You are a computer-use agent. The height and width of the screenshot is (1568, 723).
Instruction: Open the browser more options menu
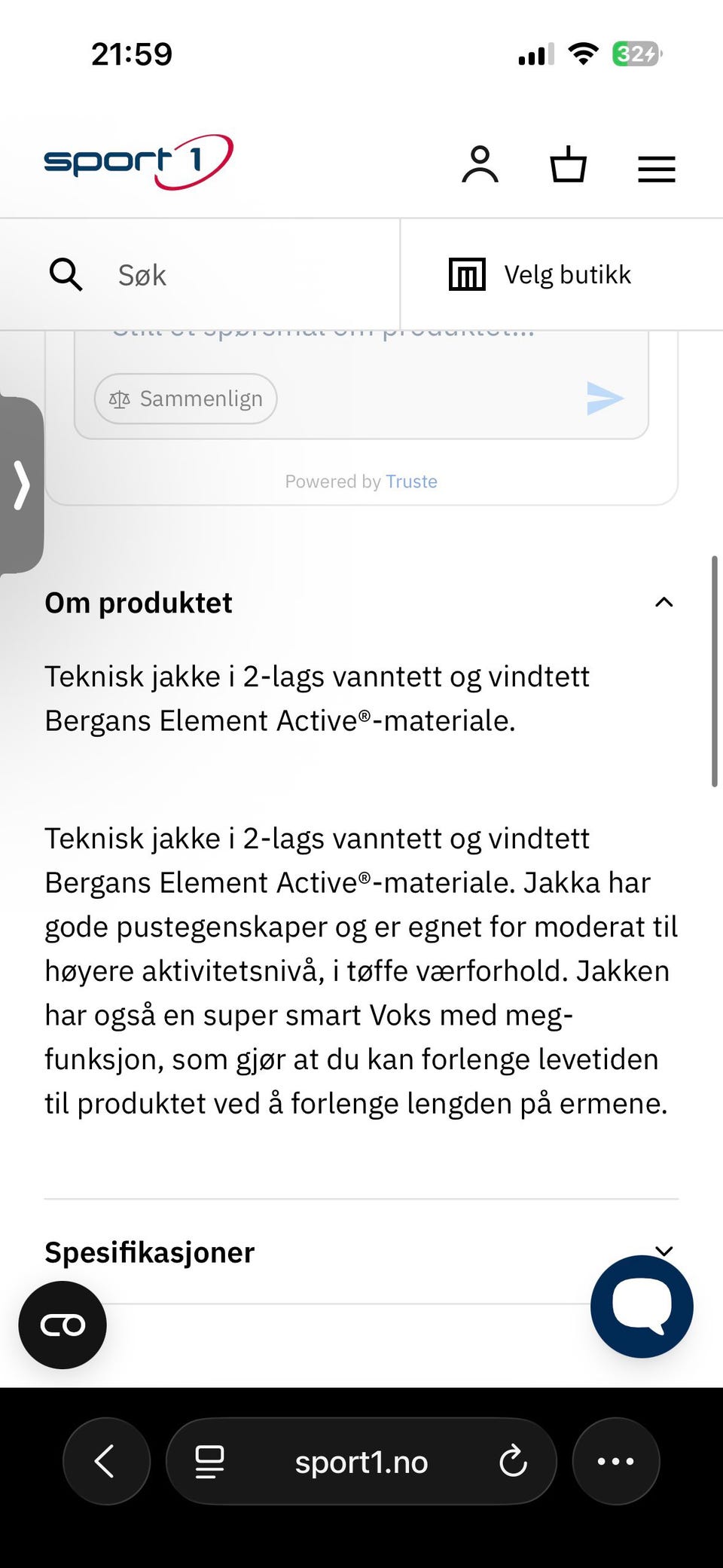(x=616, y=1461)
